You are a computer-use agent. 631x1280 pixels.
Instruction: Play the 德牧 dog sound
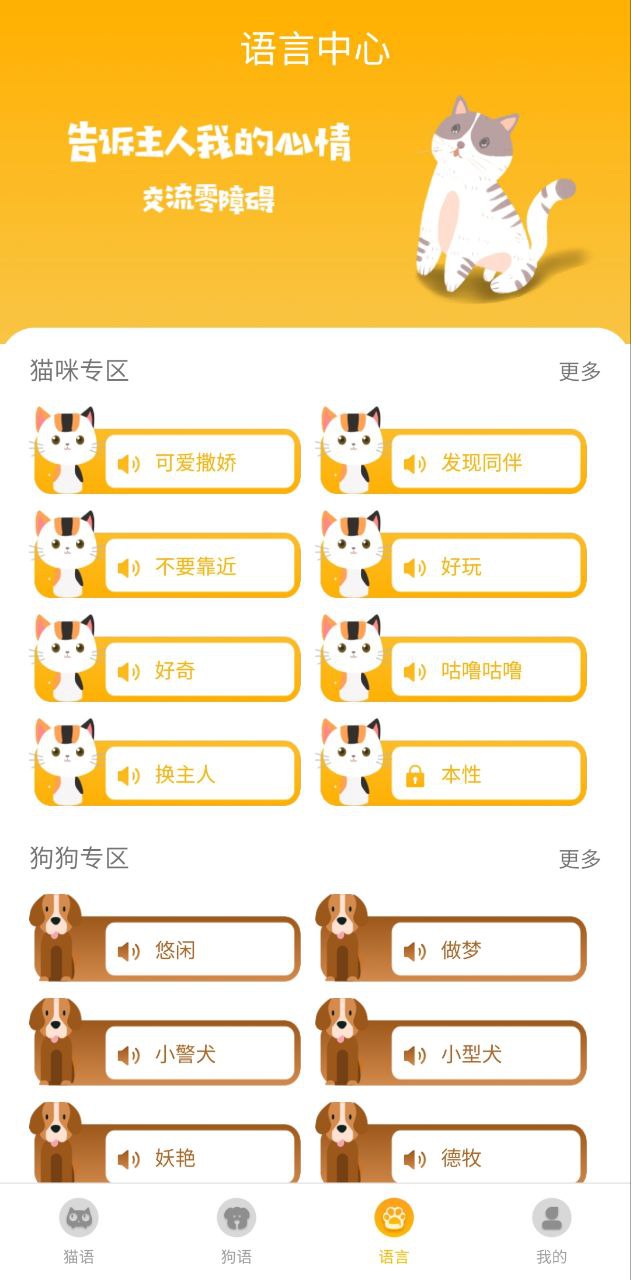tap(486, 1158)
